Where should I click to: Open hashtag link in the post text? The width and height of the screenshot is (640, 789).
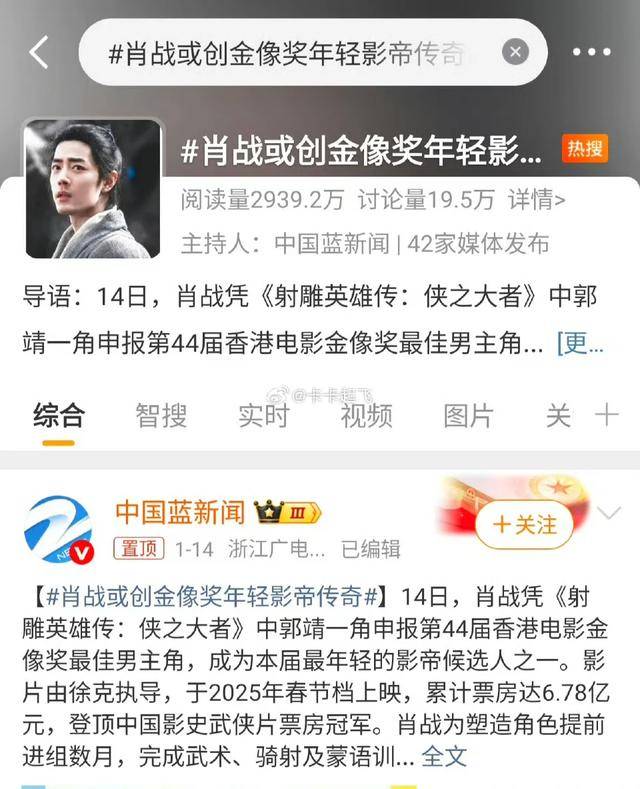coord(212,598)
